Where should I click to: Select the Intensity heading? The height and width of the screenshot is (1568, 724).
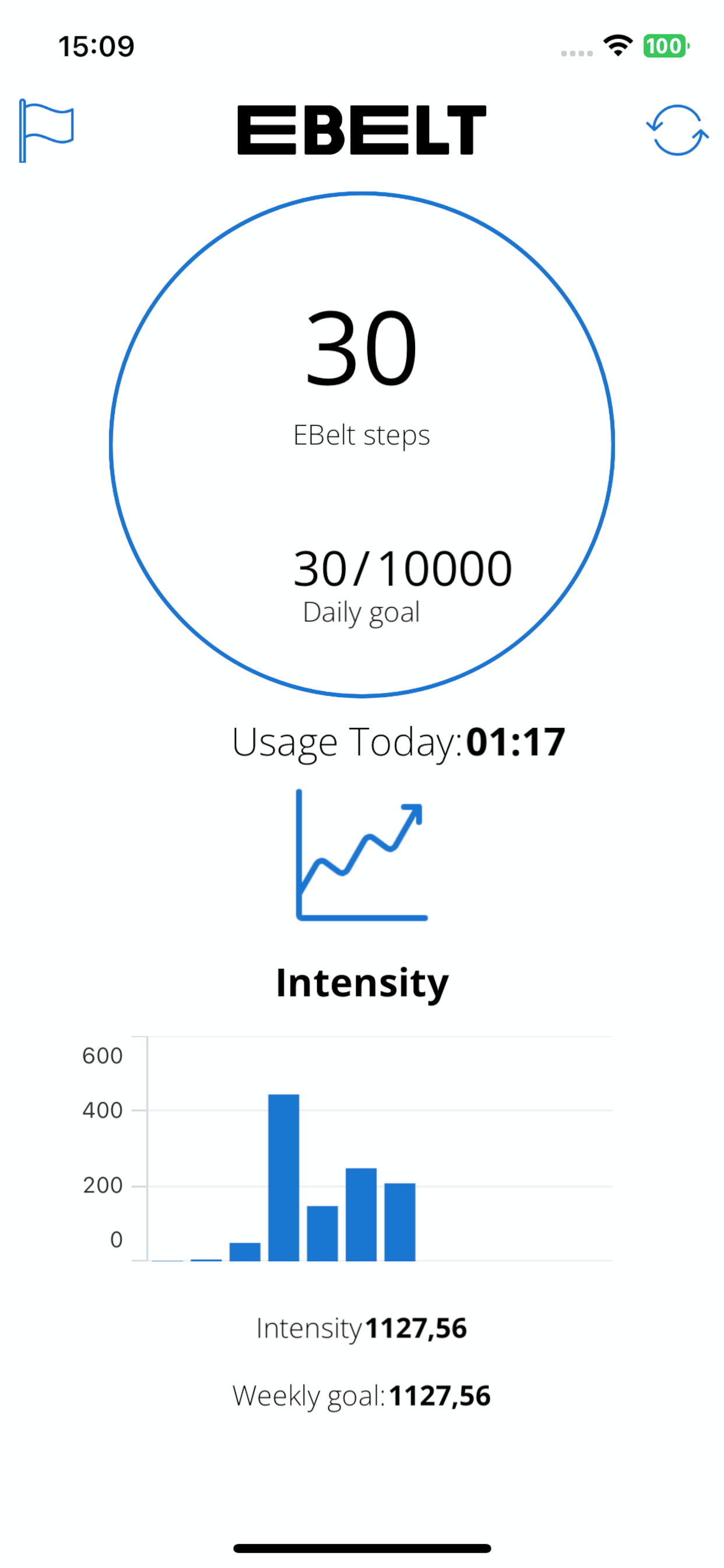361,980
